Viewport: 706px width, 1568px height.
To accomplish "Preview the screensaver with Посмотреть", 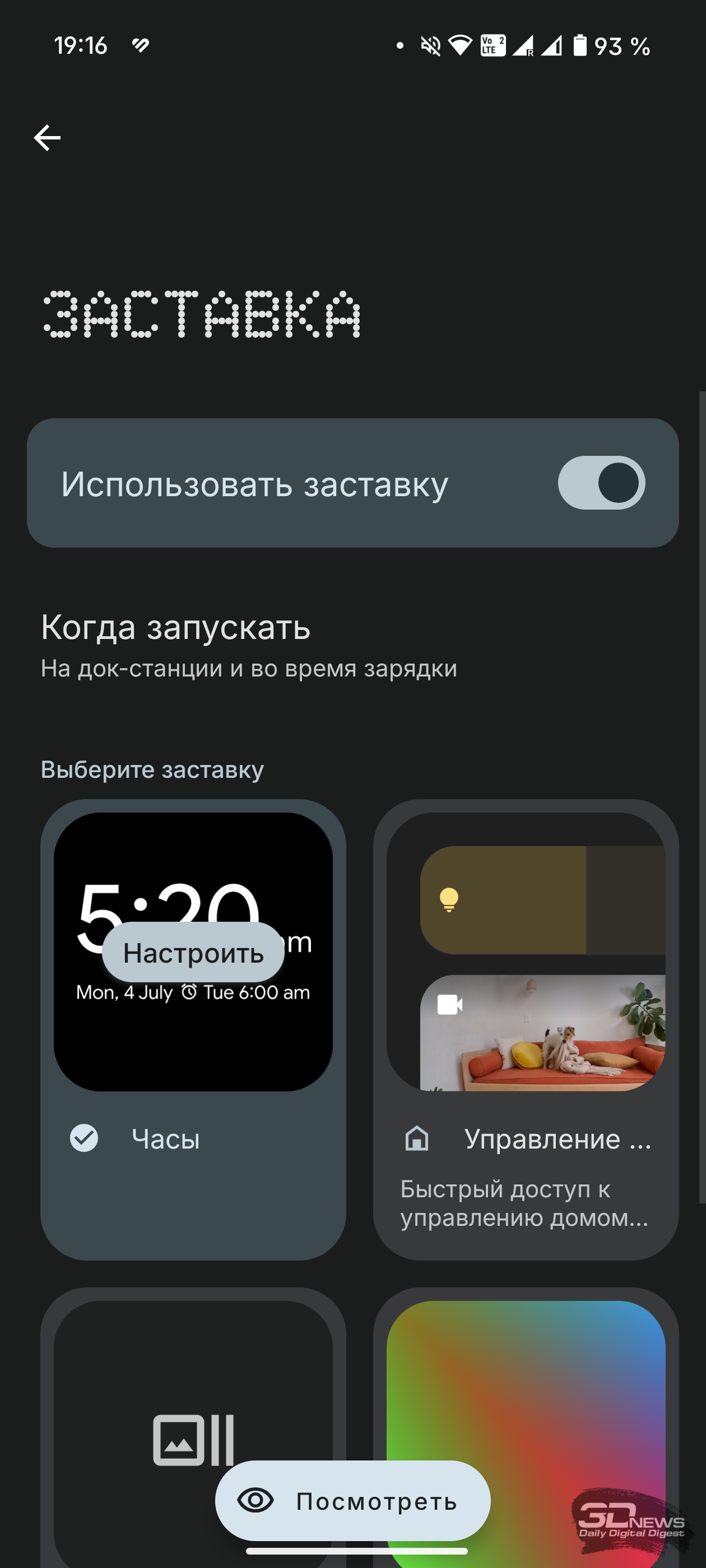I will pos(352,1501).
